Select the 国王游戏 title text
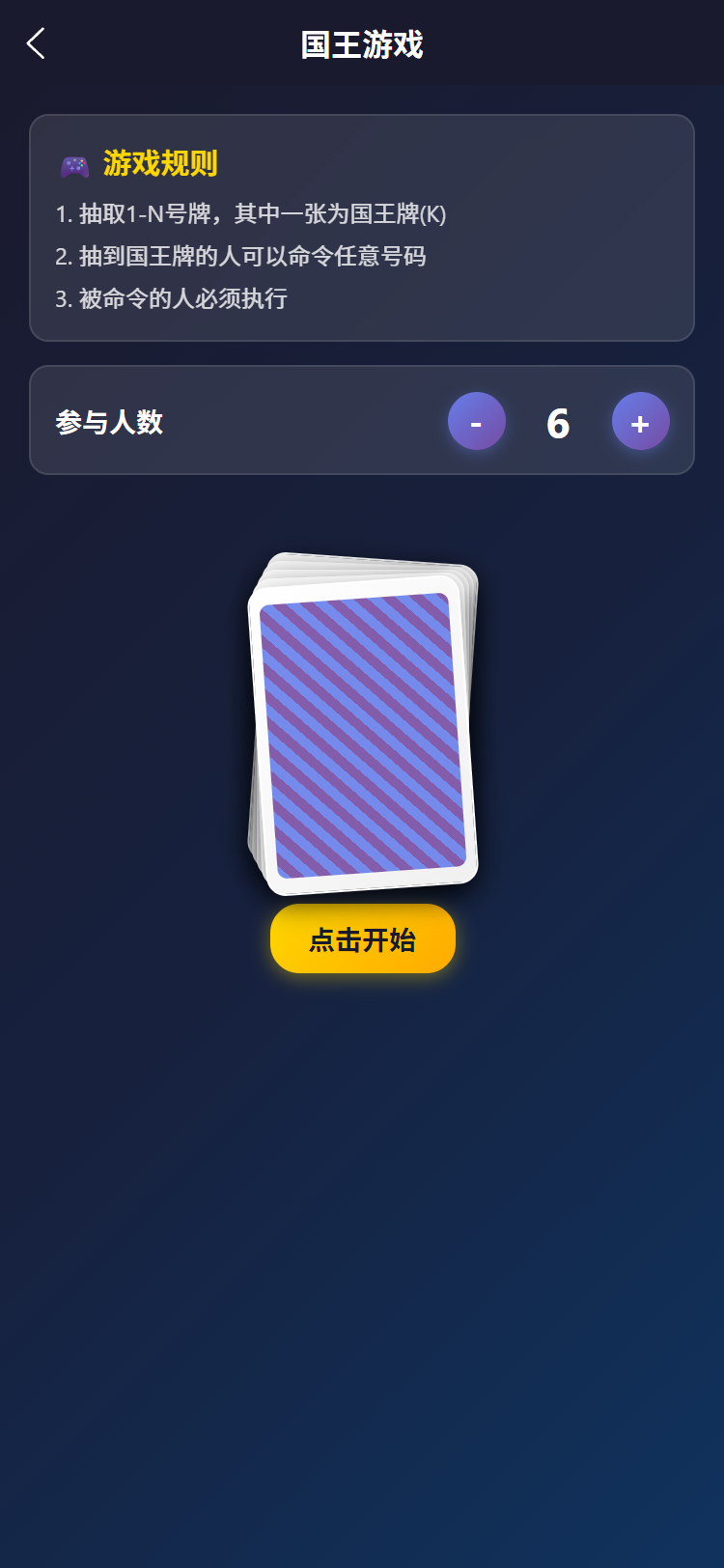Image resolution: width=724 pixels, height=1568 pixels. (x=361, y=44)
